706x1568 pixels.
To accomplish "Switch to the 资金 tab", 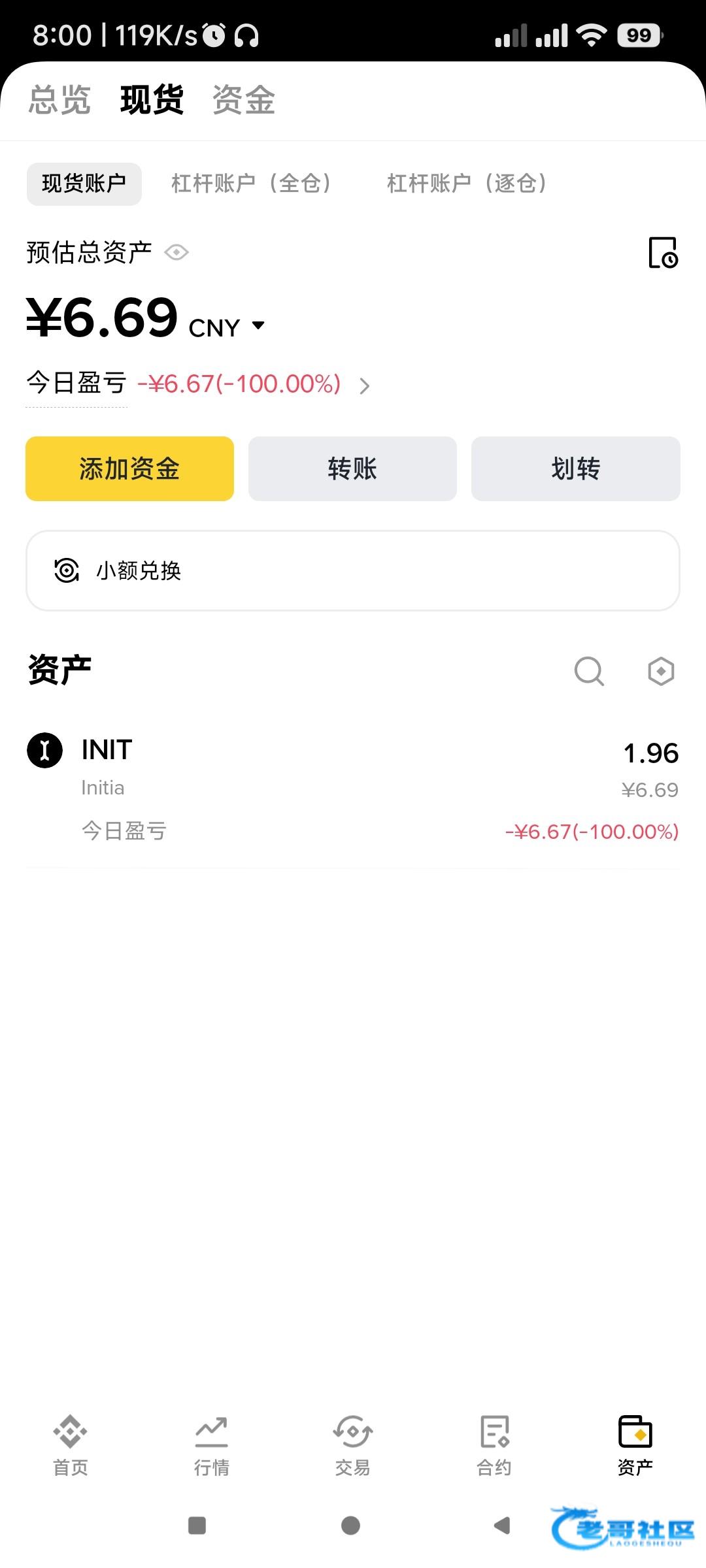I will pos(244,100).
